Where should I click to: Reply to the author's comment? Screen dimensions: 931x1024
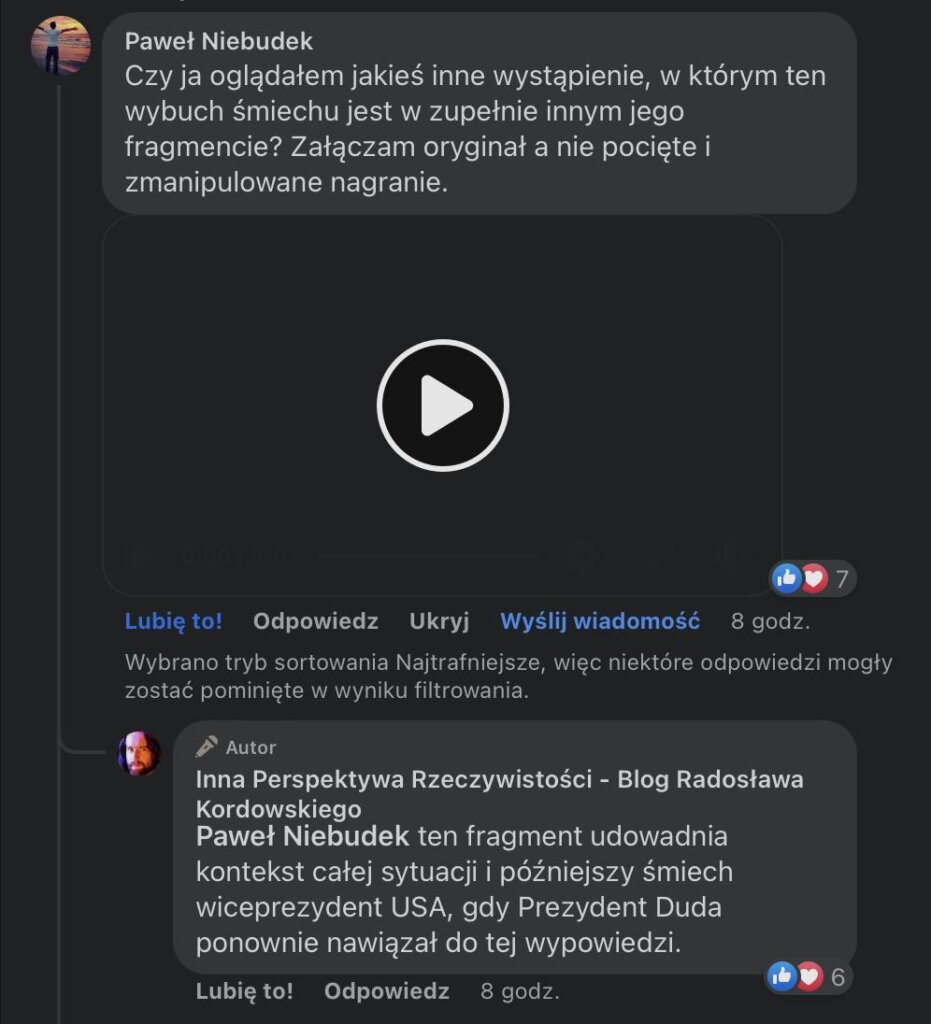386,991
